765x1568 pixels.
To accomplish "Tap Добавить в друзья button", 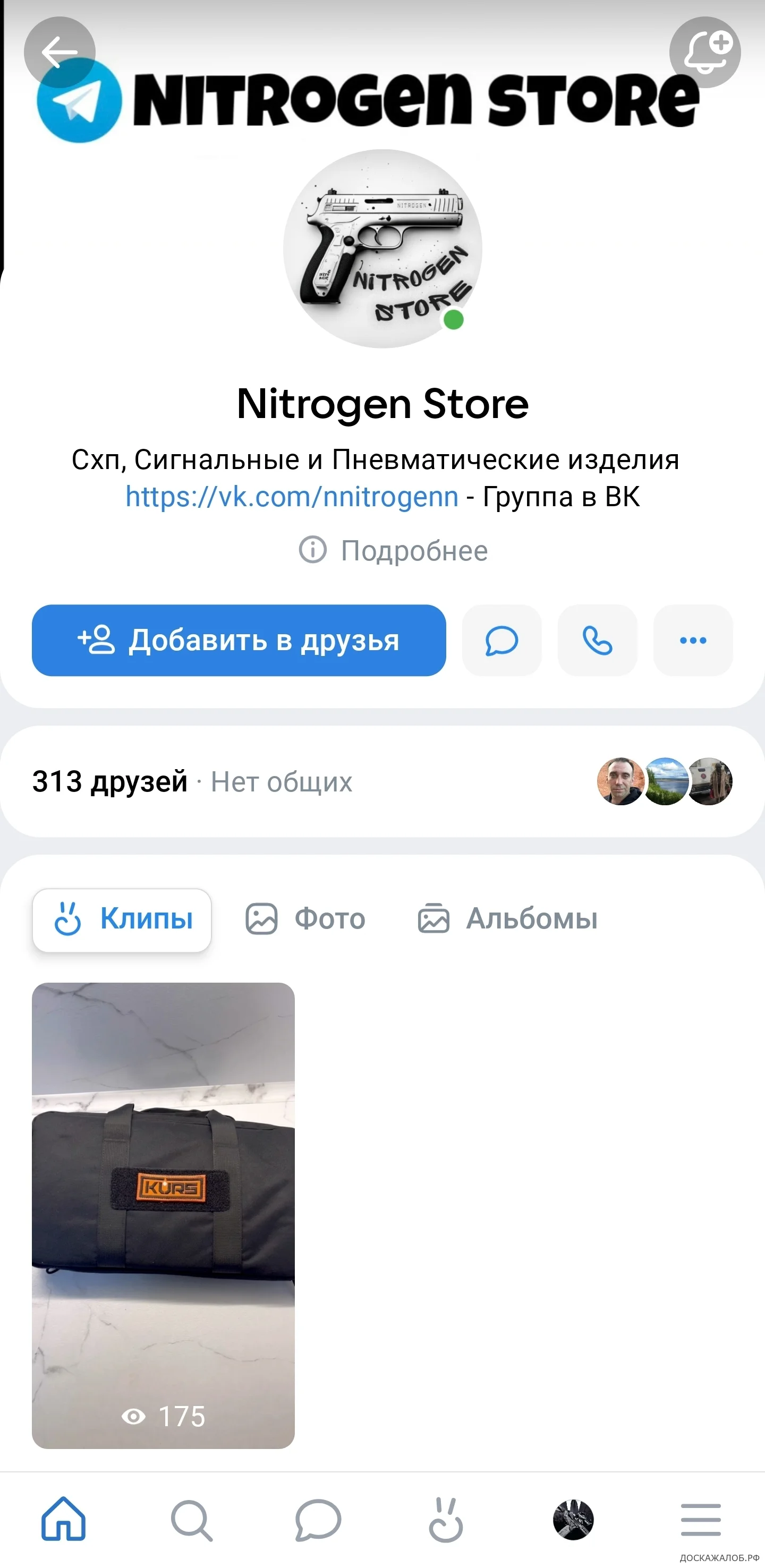I will point(239,641).
